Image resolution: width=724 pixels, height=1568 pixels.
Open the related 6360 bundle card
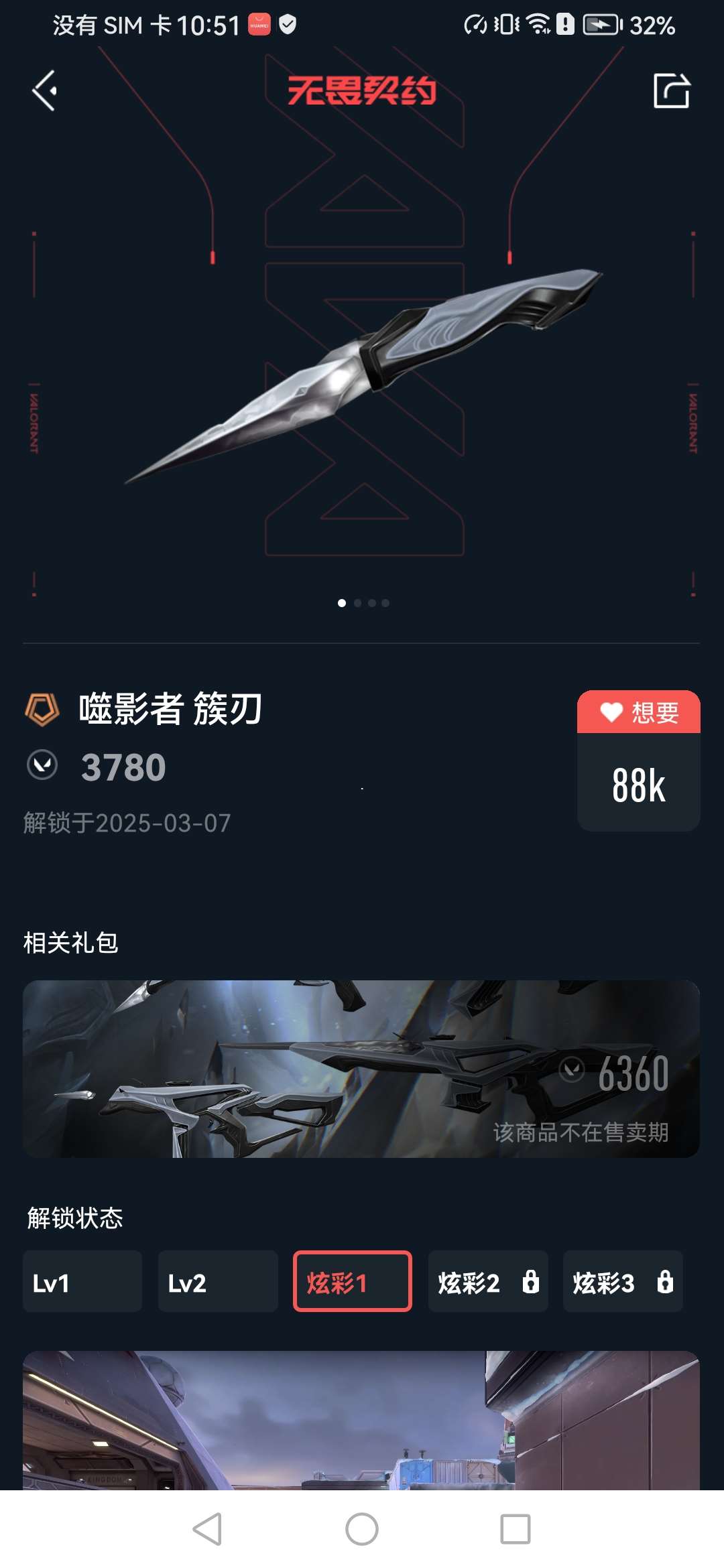[361, 1069]
